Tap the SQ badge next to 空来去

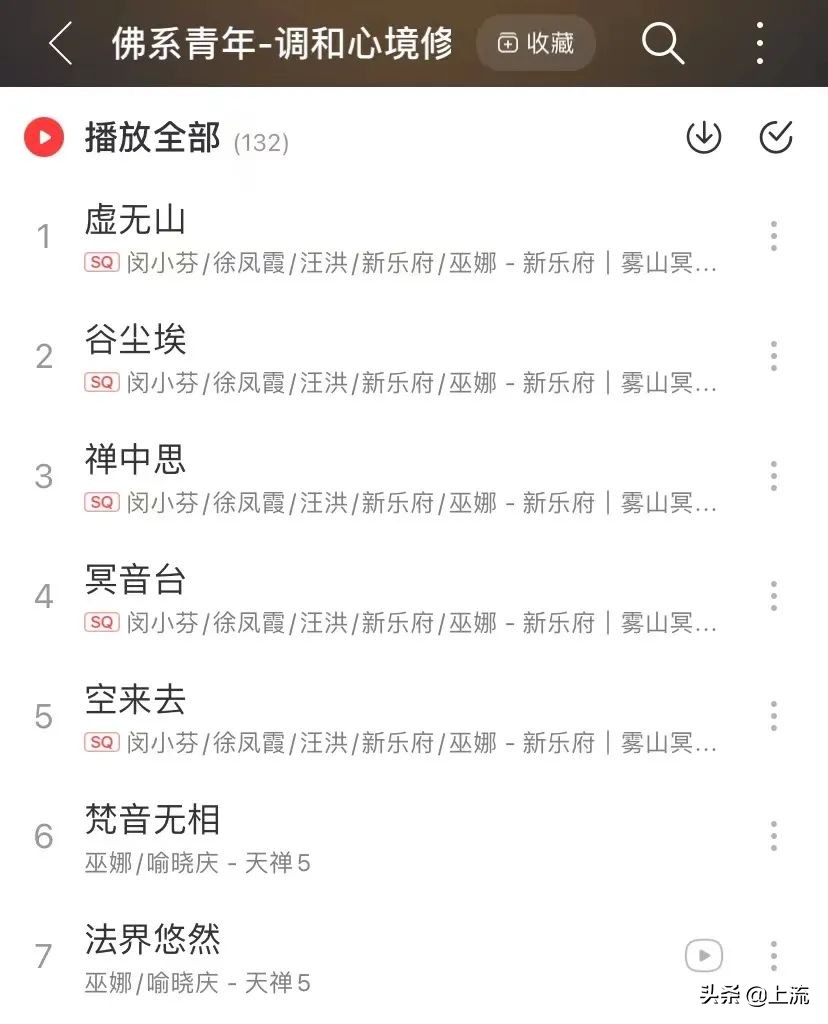101,742
